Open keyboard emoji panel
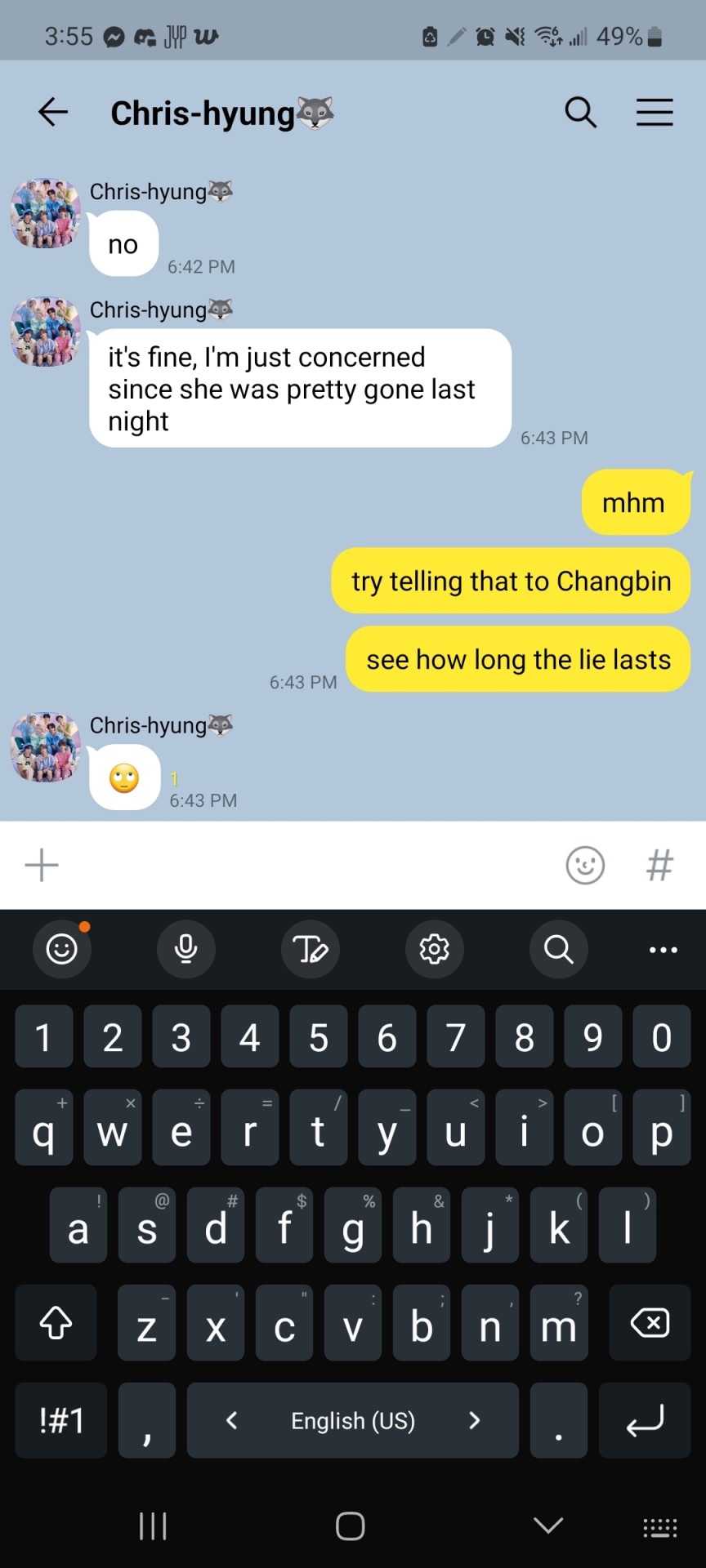The width and height of the screenshot is (706, 1568). [x=62, y=949]
